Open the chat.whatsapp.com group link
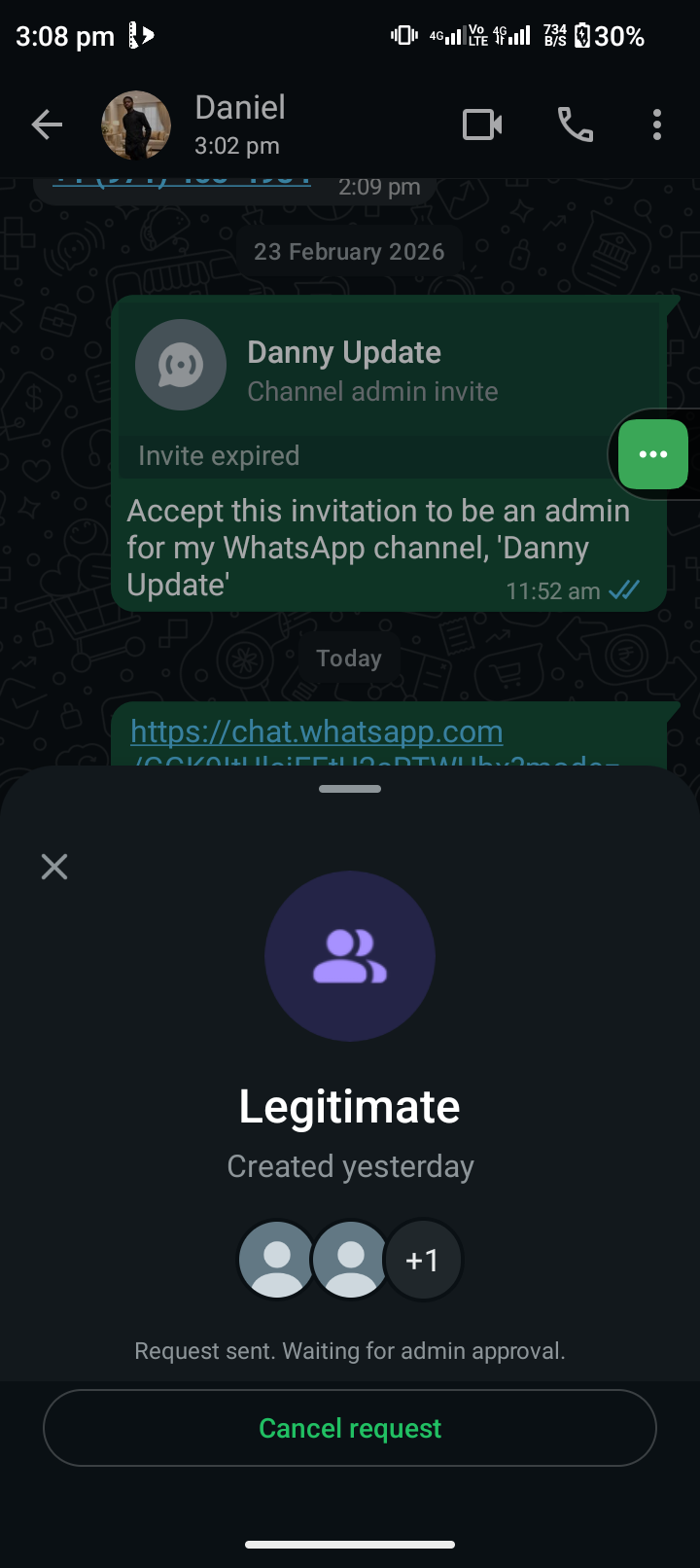The image size is (700, 1568). tap(317, 731)
